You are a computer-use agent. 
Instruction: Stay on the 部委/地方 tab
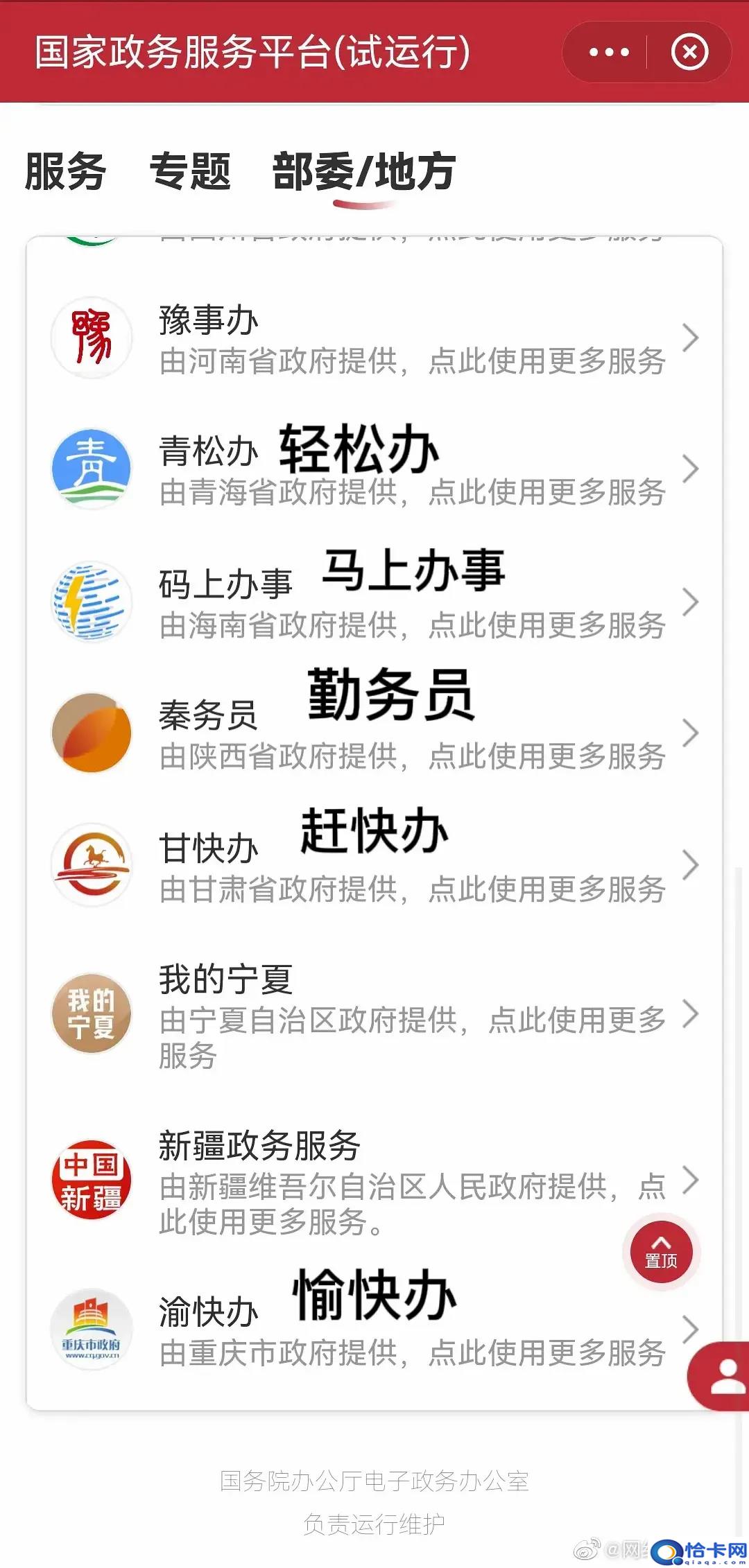pos(363,173)
